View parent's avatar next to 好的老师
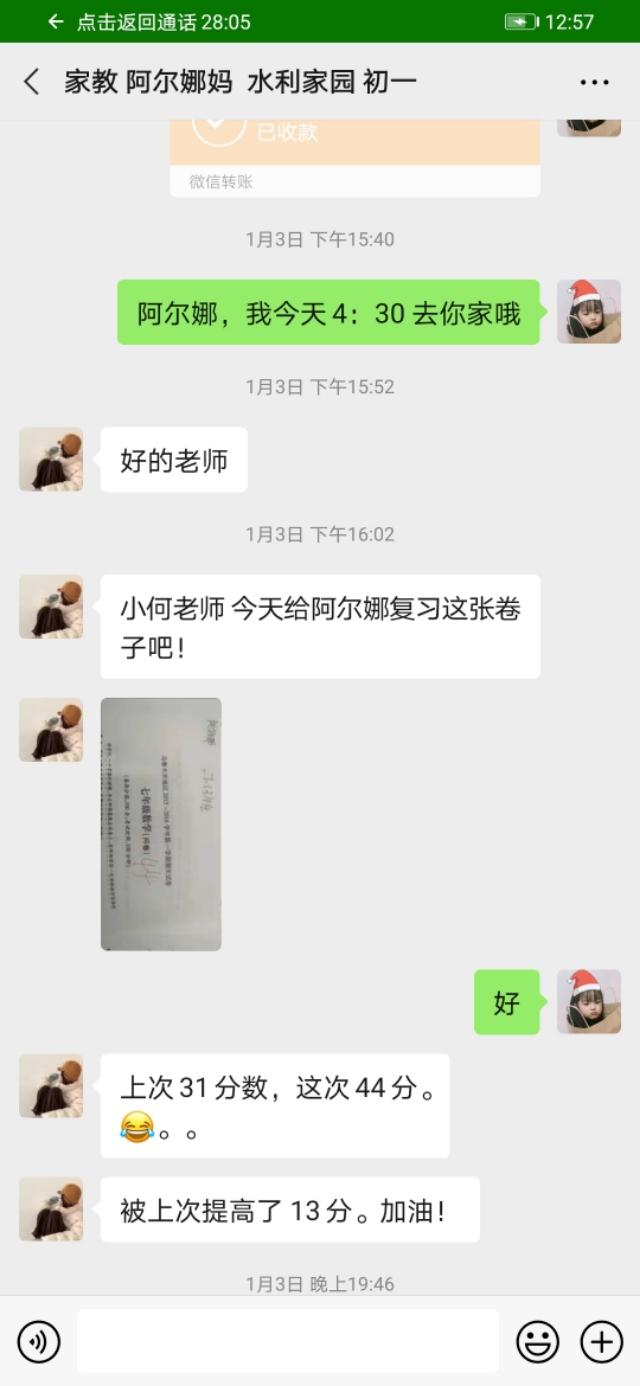Image resolution: width=640 pixels, height=1386 pixels. click(51, 459)
